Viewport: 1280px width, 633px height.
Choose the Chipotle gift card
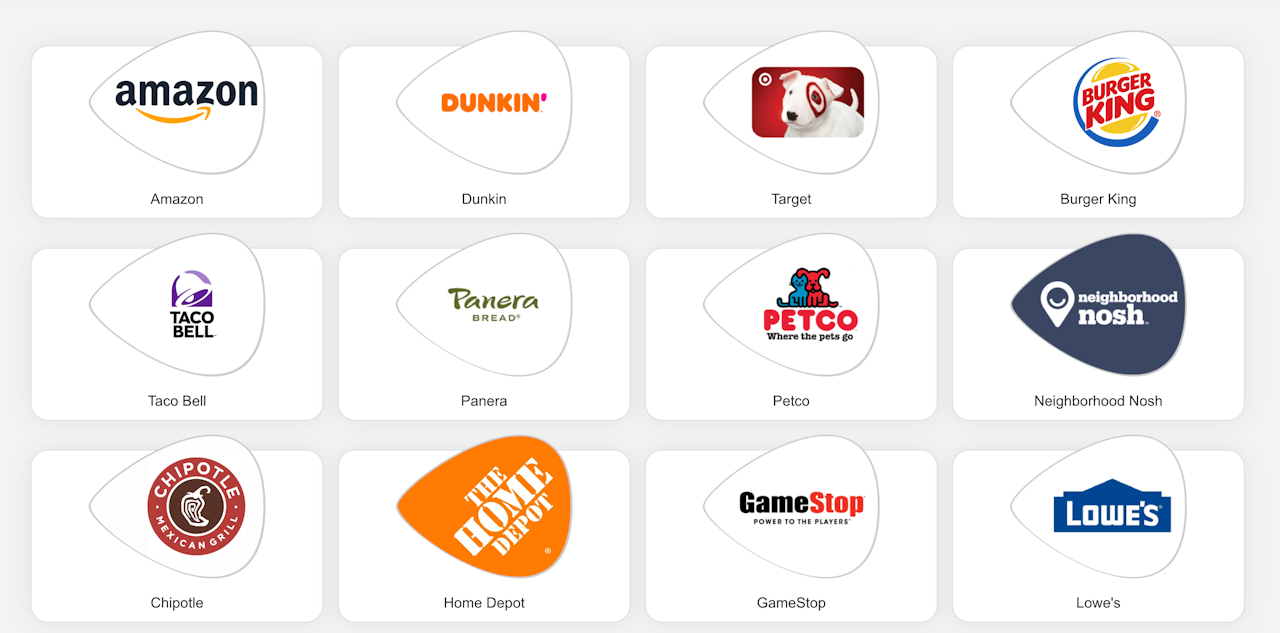pyautogui.click(x=177, y=534)
